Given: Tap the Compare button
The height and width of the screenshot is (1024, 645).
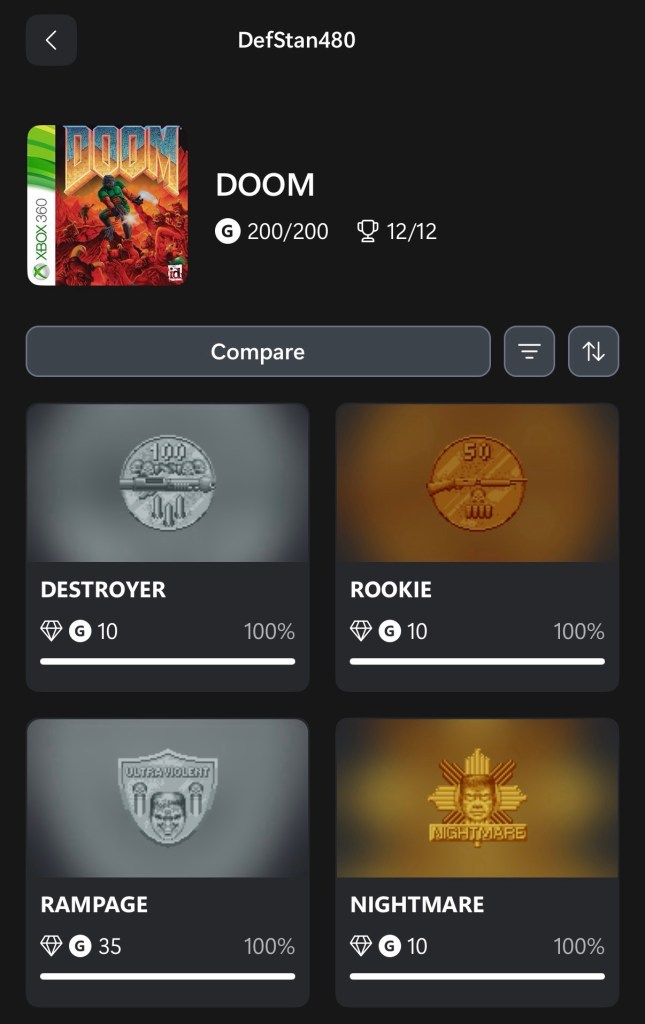Looking at the screenshot, I should [x=258, y=352].
